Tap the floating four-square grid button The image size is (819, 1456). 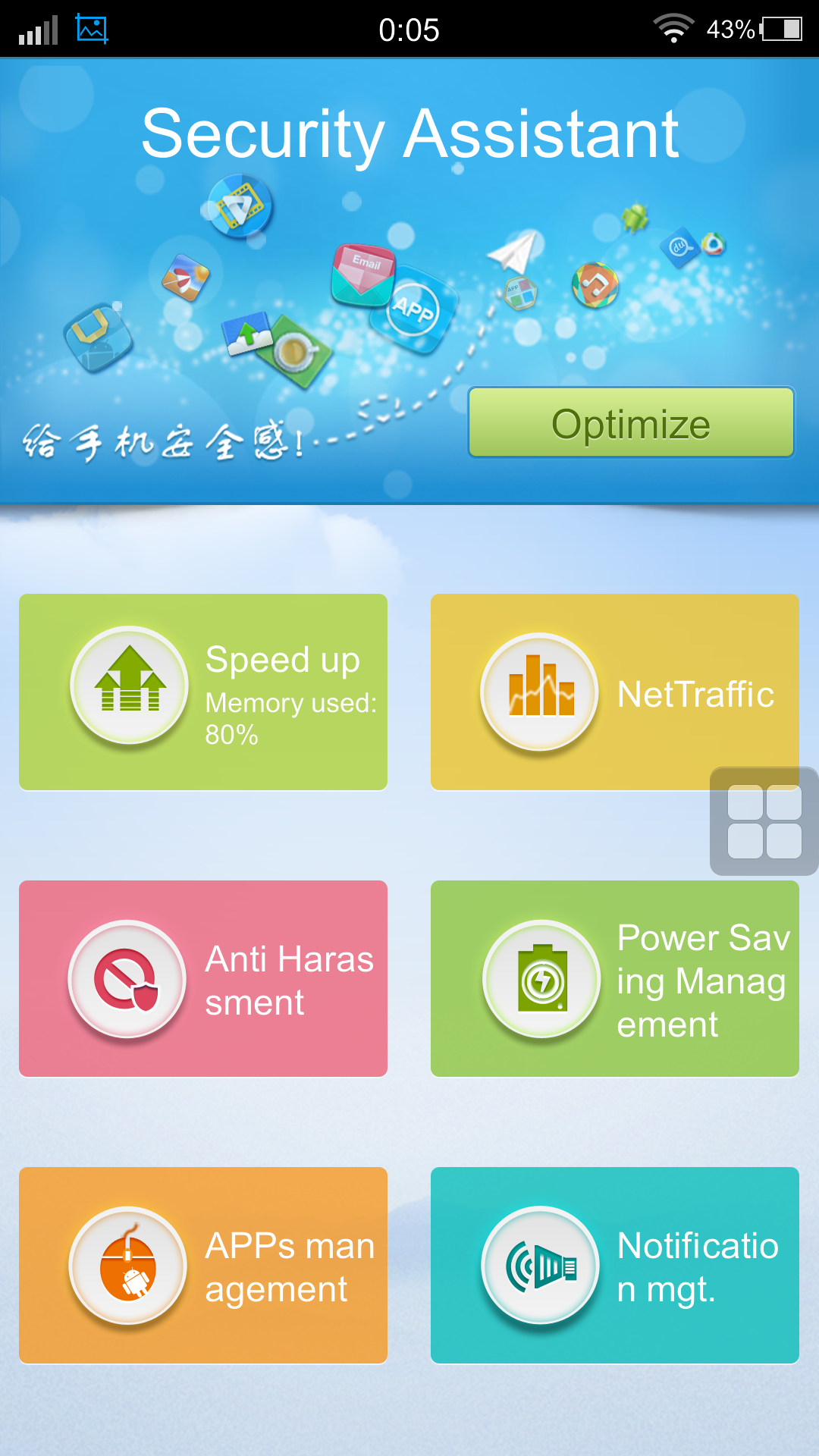764,821
